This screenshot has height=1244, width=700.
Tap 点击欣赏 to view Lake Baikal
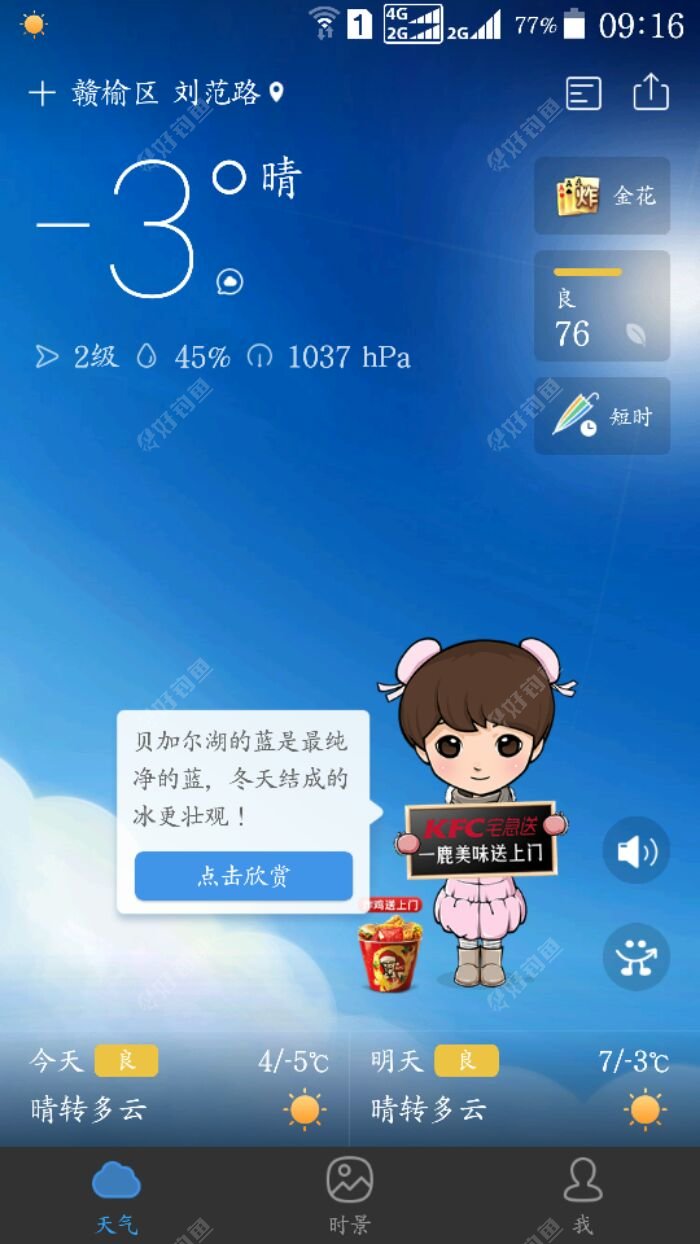point(244,876)
